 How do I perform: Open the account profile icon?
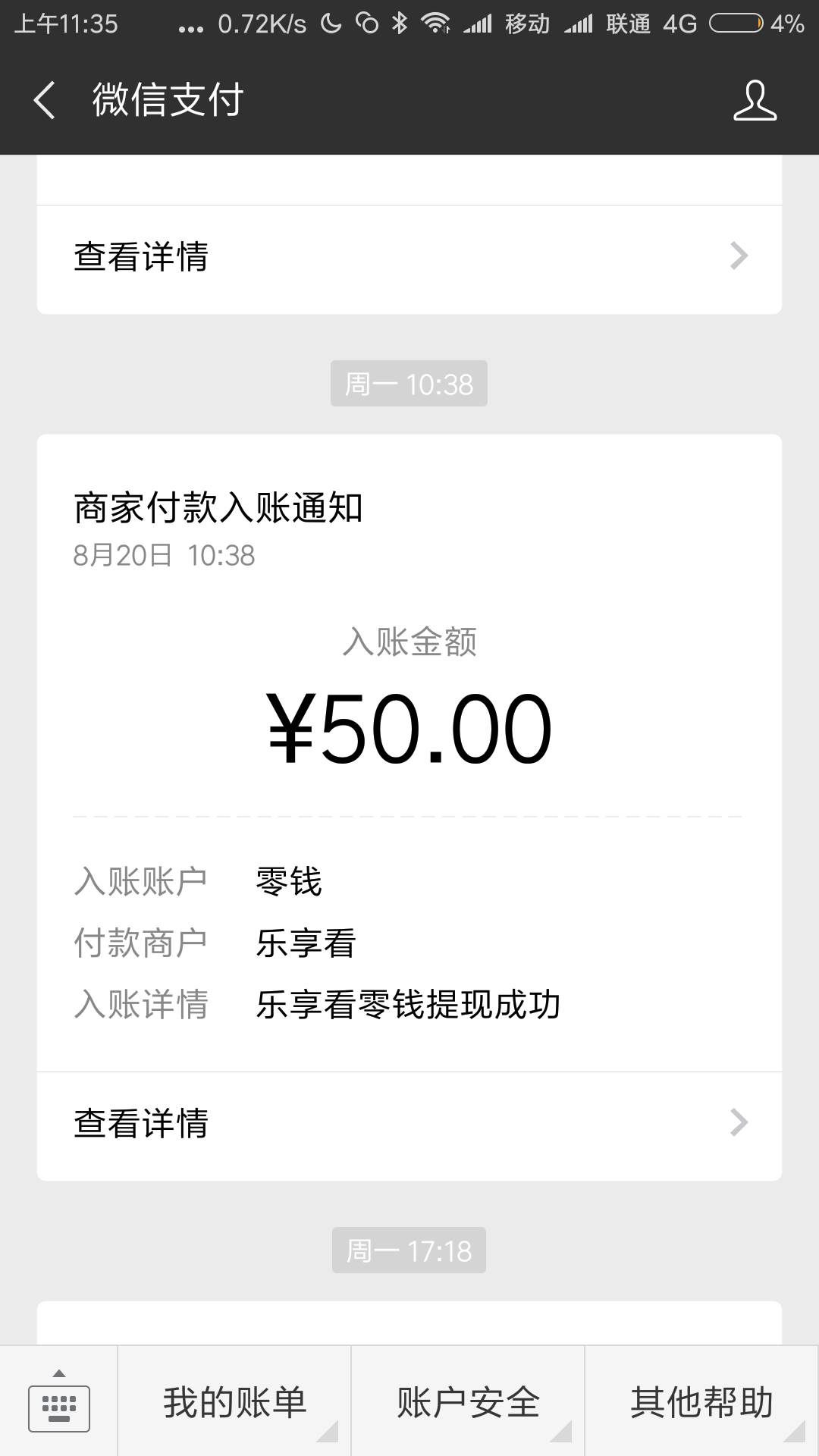pos(755,101)
